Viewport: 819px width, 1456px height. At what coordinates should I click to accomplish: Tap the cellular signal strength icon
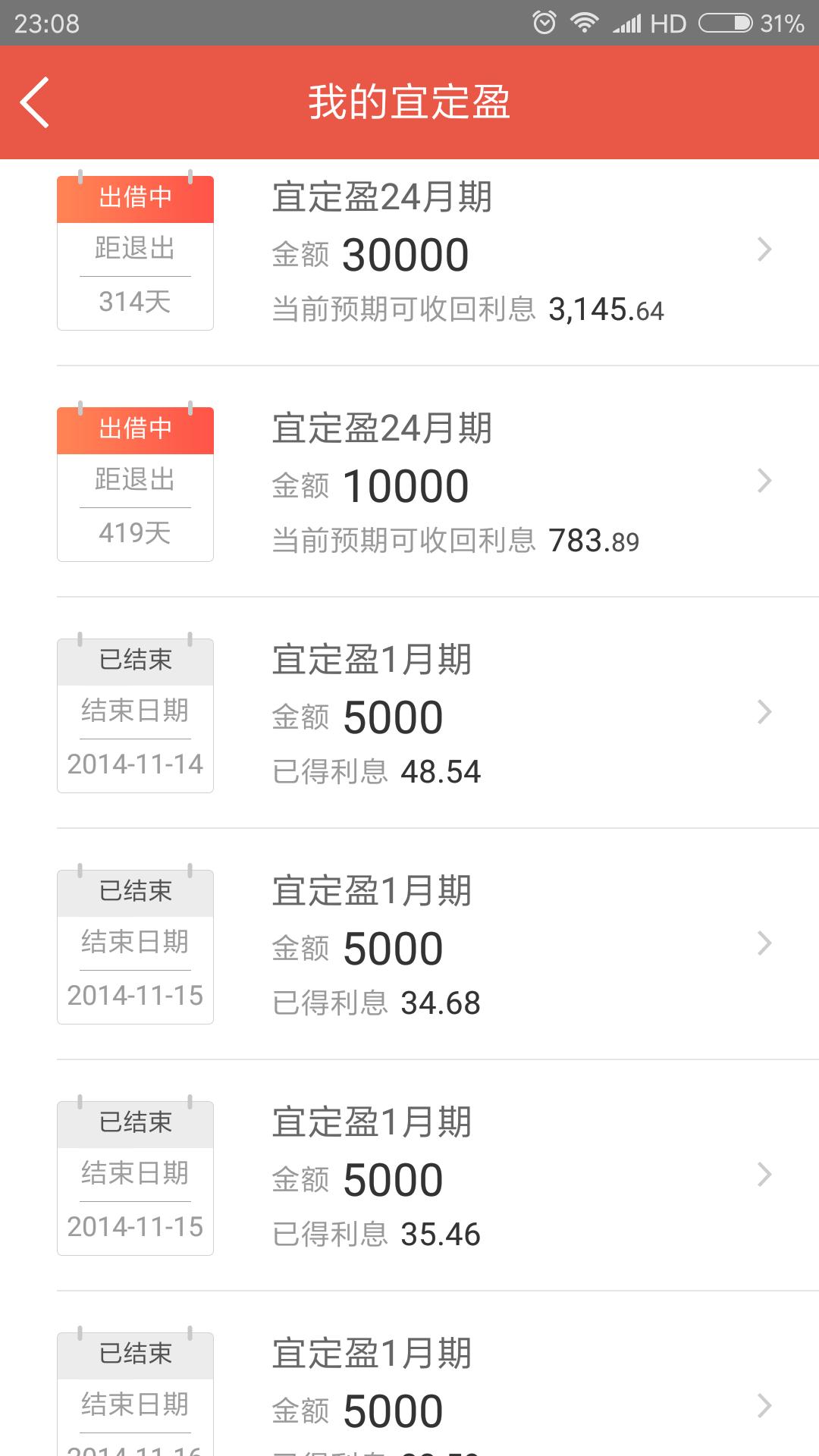pos(626,22)
